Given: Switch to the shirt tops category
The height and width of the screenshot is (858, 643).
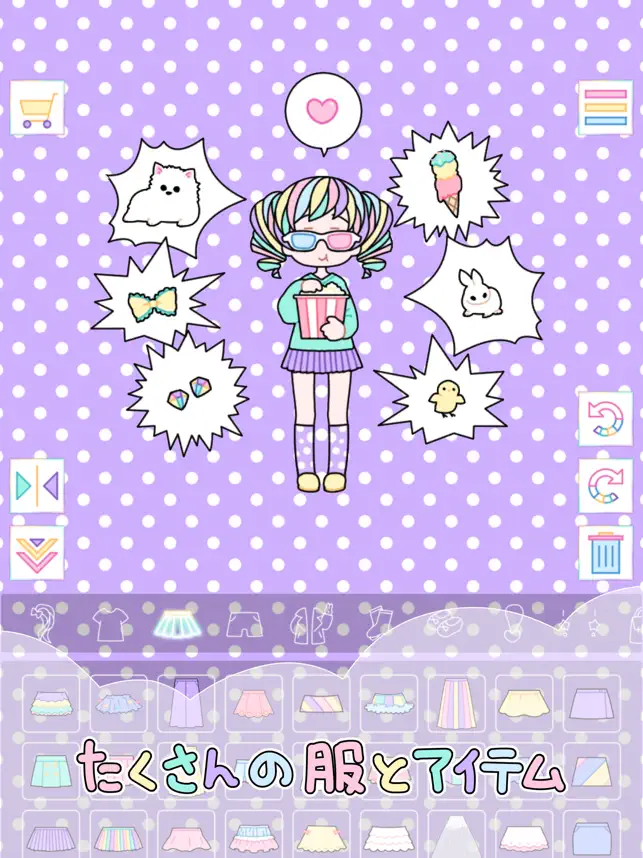Looking at the screenshot, I should [110, 624].
